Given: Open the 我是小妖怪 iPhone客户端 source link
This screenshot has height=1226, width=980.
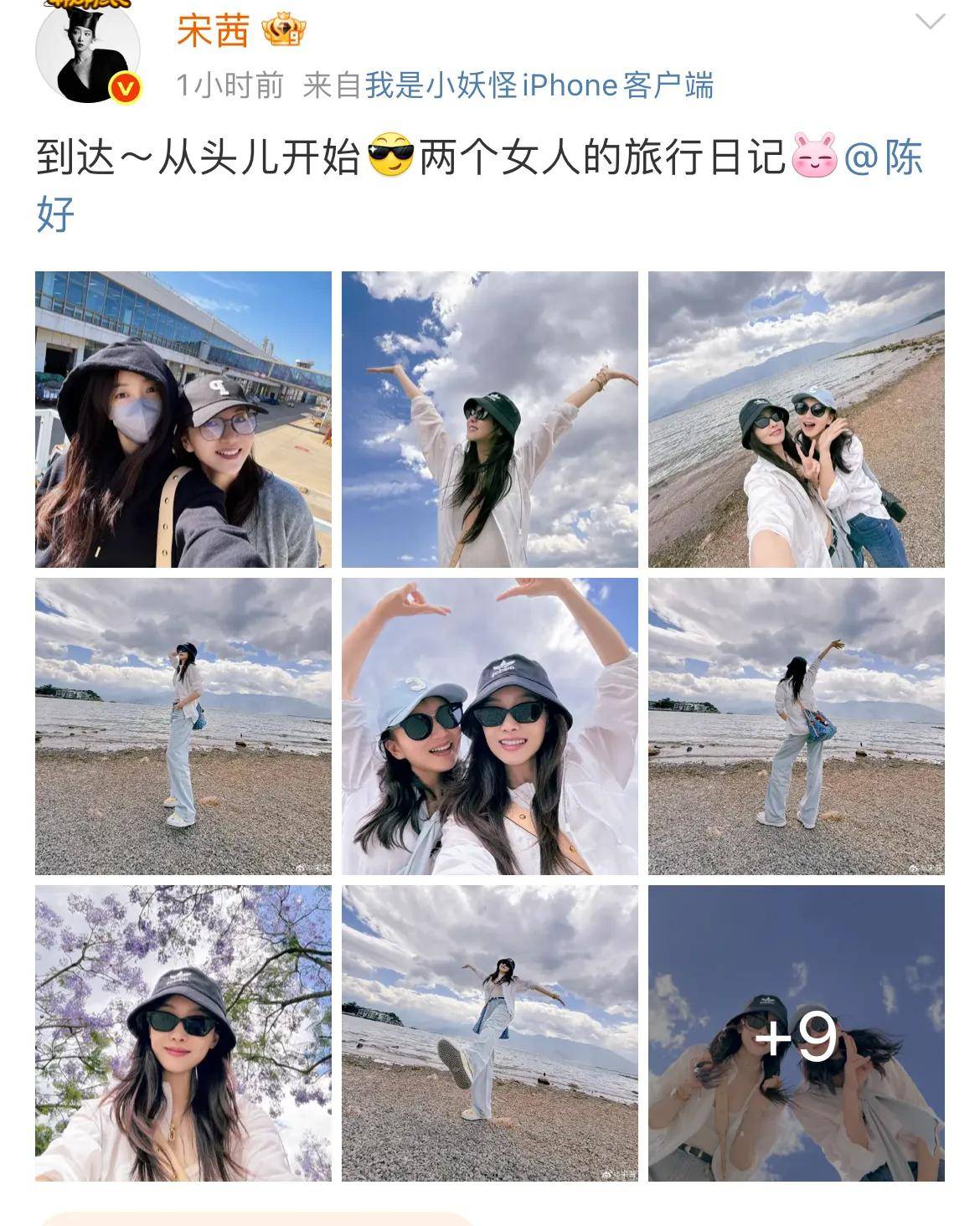Looking at the screenshot, I should 539,85.
